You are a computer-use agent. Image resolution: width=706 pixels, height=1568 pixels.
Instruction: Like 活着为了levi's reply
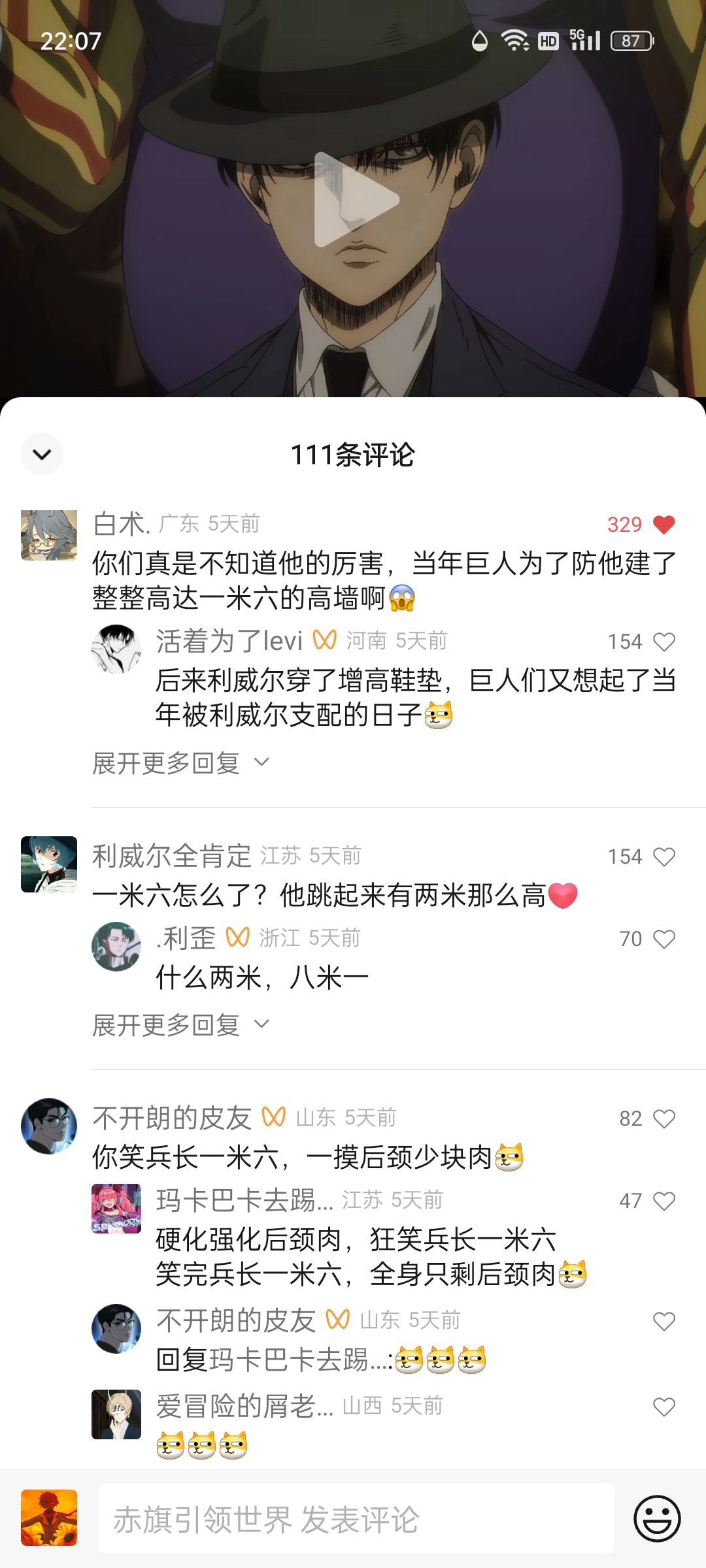664,642
